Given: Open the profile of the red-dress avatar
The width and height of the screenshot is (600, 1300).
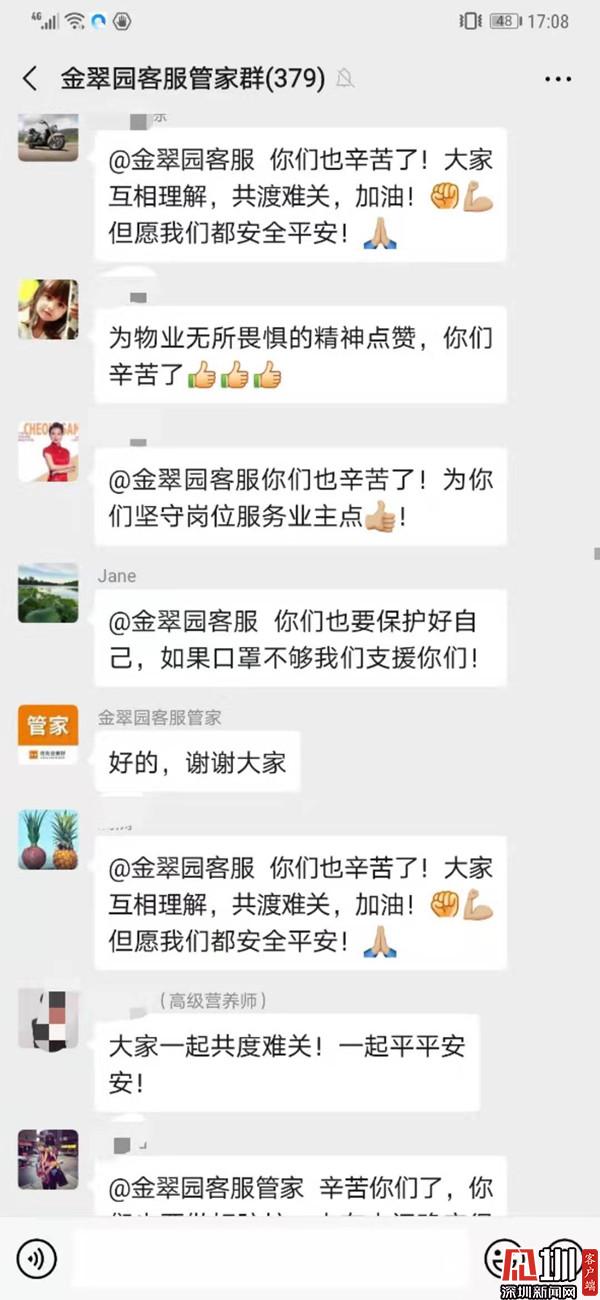Looking at the screenshot, I should 48,452.
